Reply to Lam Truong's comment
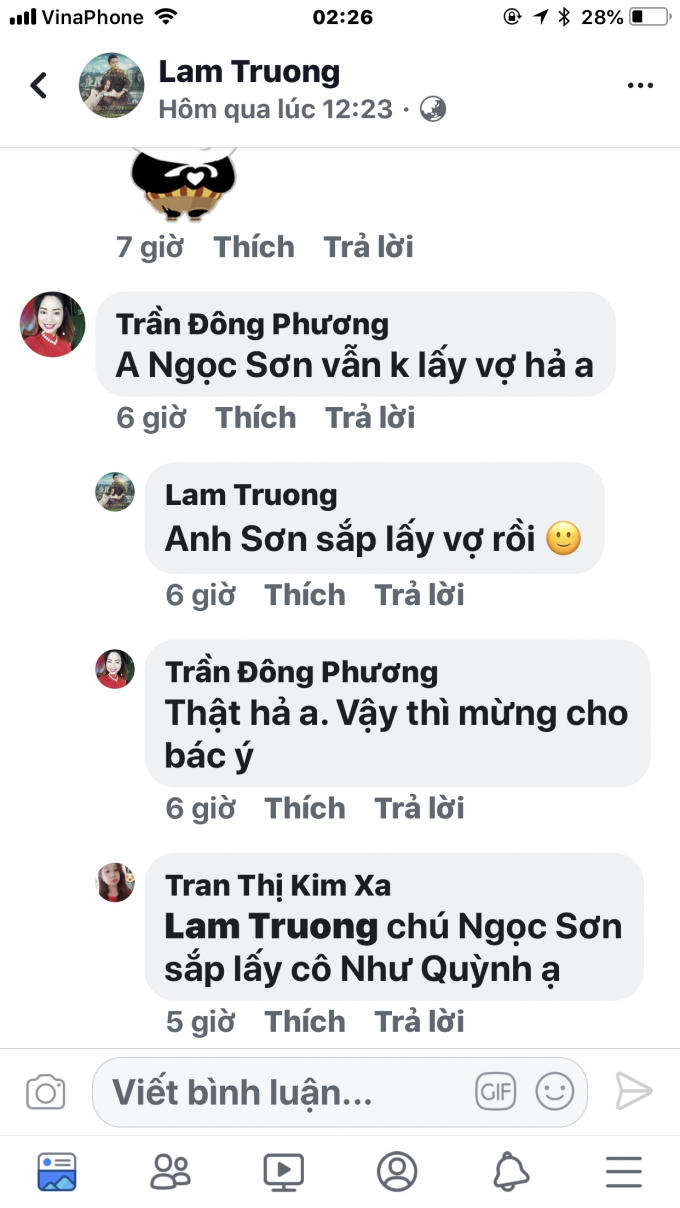 (419, 595)
